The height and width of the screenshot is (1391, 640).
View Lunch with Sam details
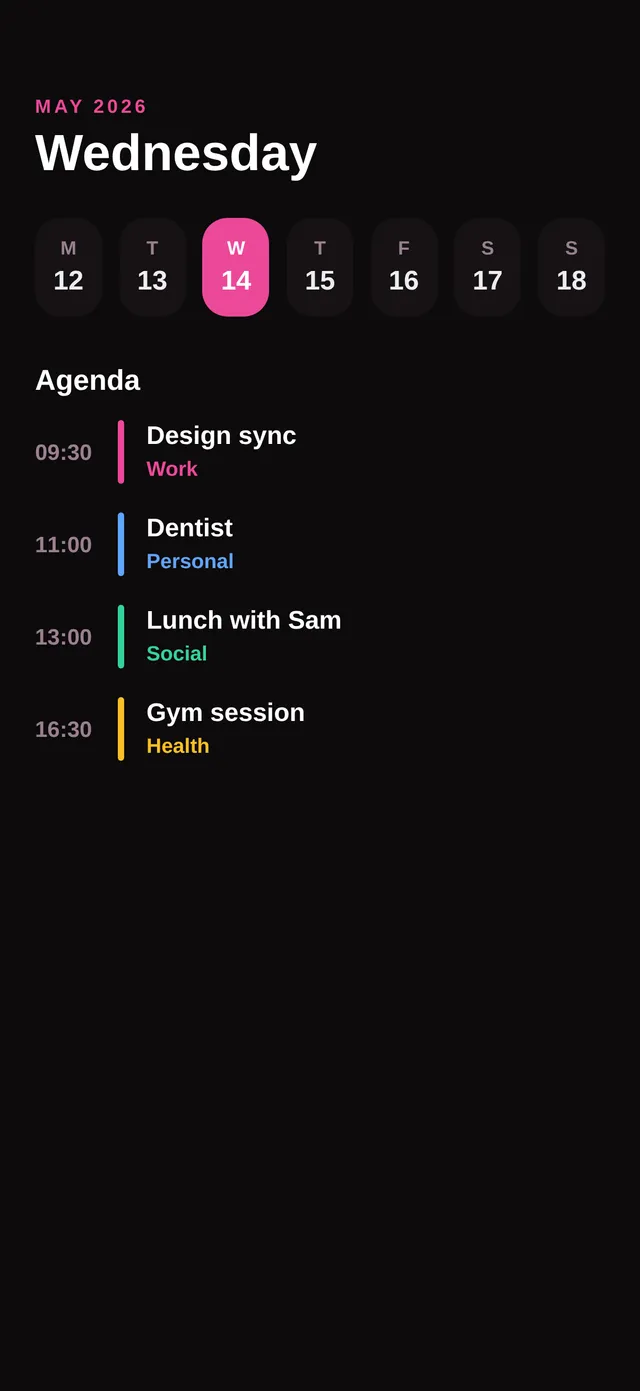coord(320,636)
